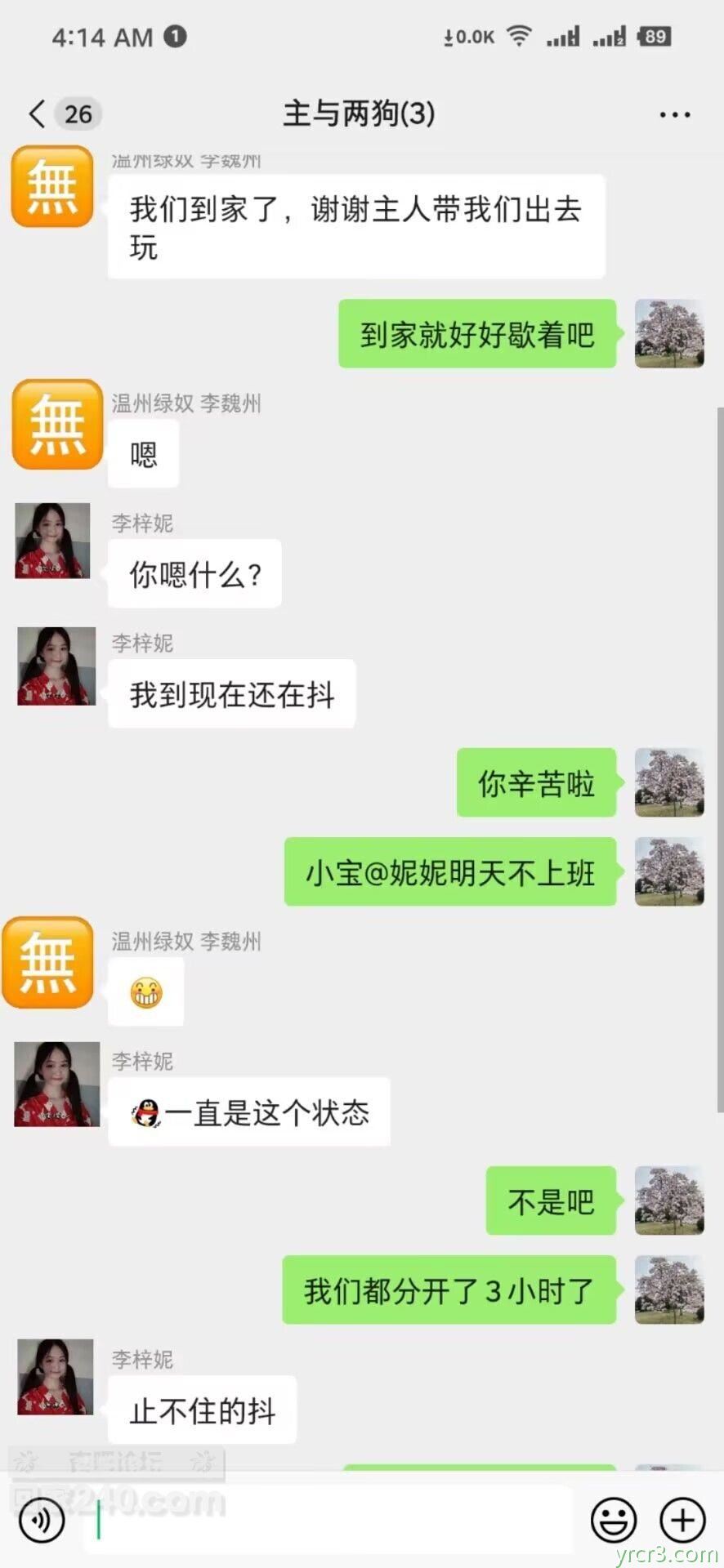The height and width of the screenshot is (1568, 724).
Task: Open sender avatar beside "止不住的抖"
Action: point(56,1377)
